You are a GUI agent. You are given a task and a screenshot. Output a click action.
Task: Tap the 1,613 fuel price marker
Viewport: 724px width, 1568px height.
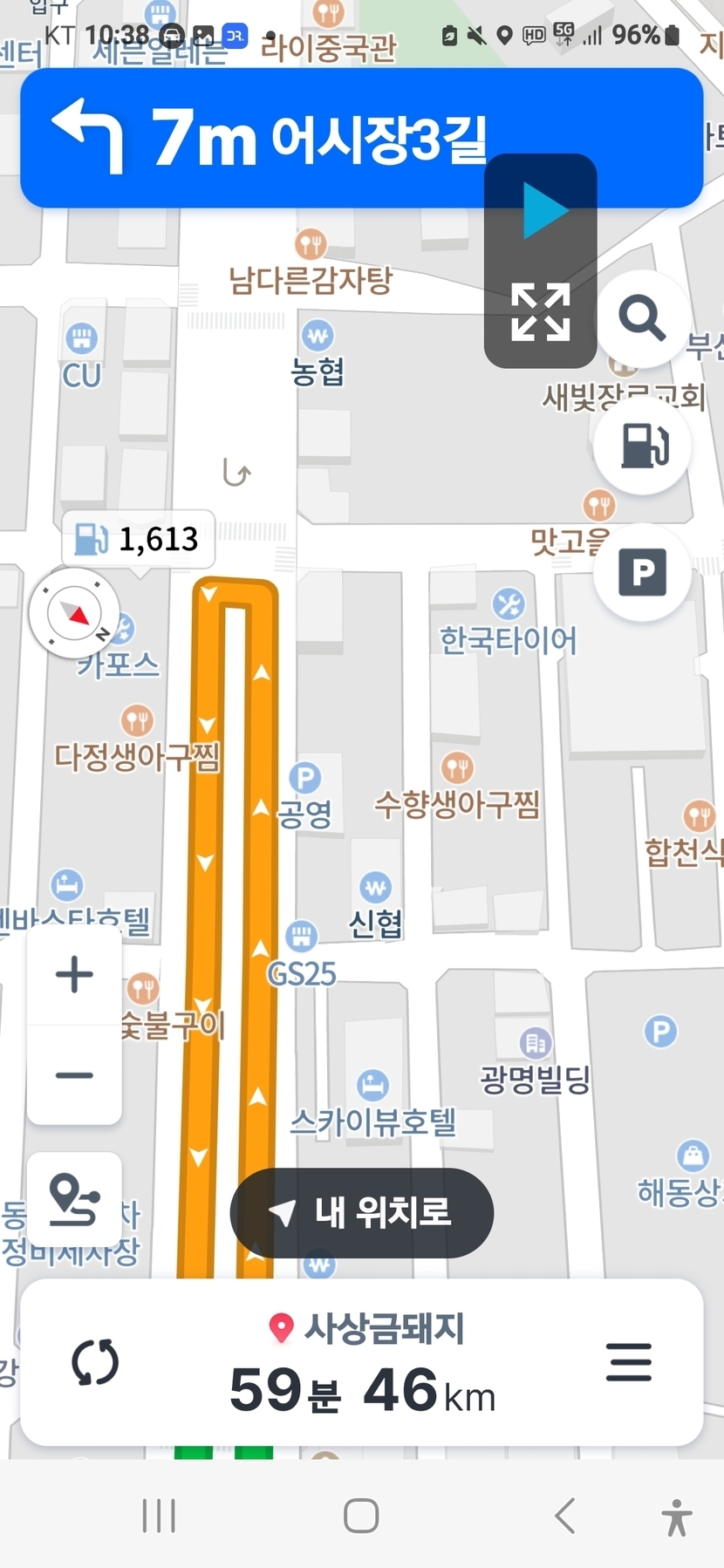(x=139, y=539)
